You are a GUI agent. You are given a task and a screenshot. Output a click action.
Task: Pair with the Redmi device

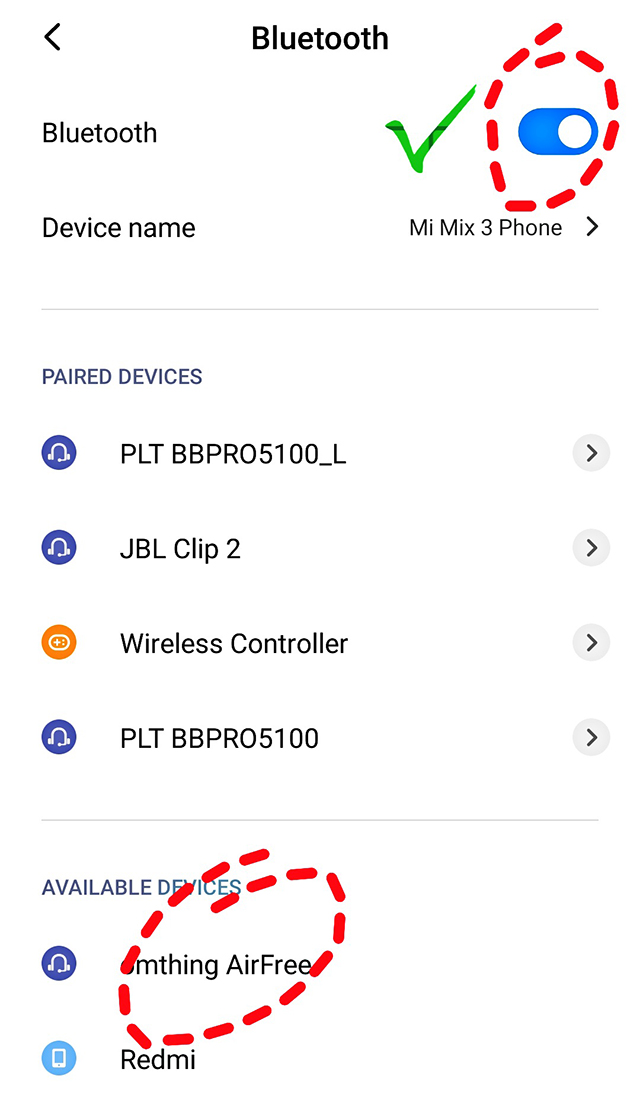(x=320, y=1059)
